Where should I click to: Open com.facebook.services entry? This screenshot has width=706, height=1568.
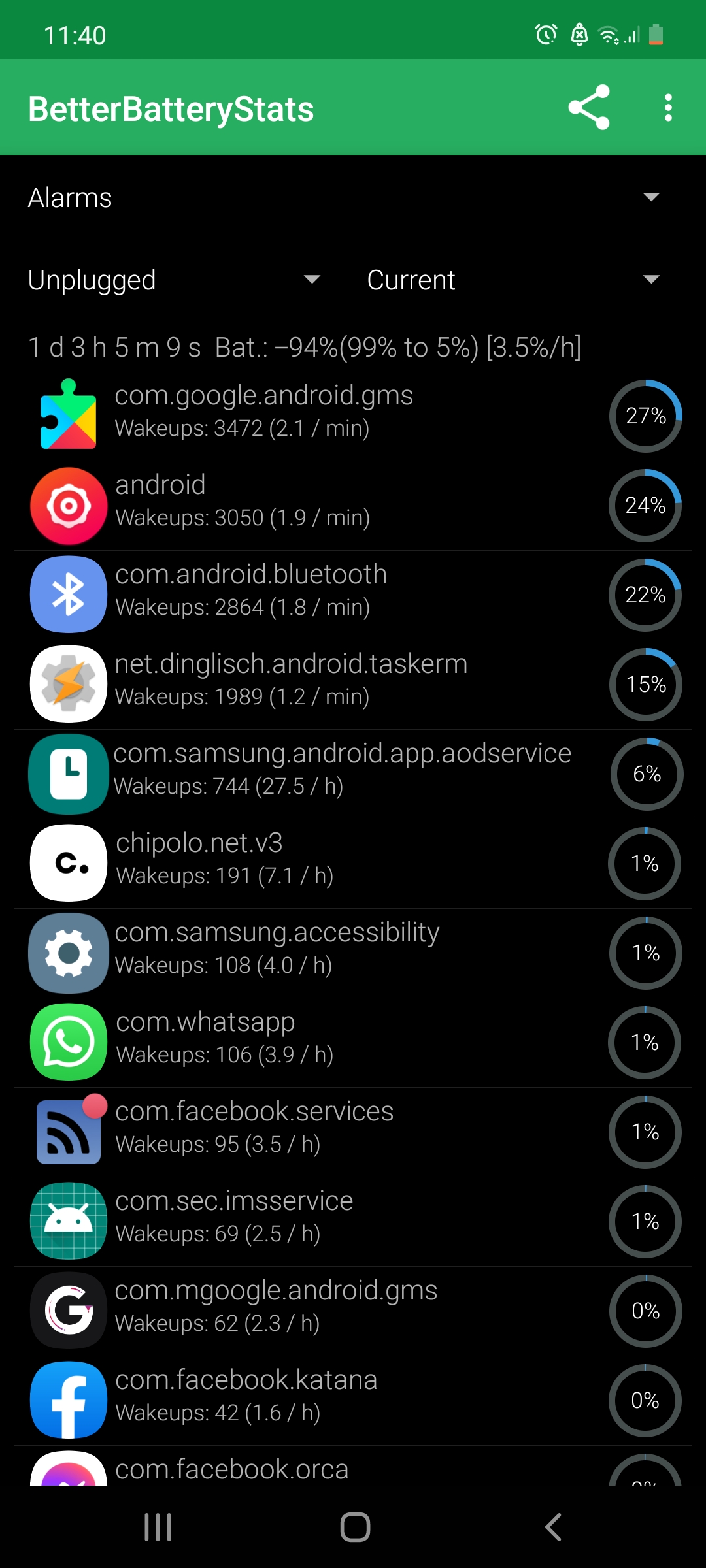click(x=353, y=1132)
